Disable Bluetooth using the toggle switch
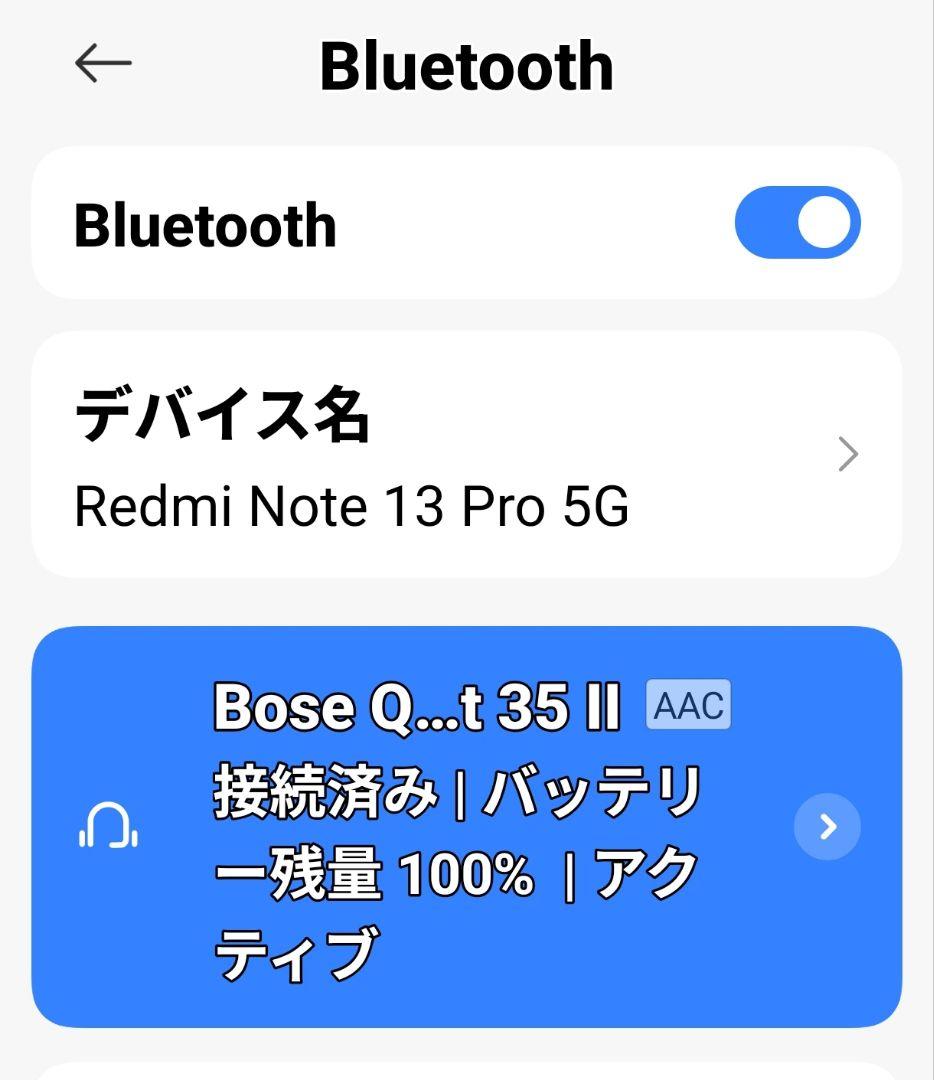The image size is (934, 1080). (798, 222)
